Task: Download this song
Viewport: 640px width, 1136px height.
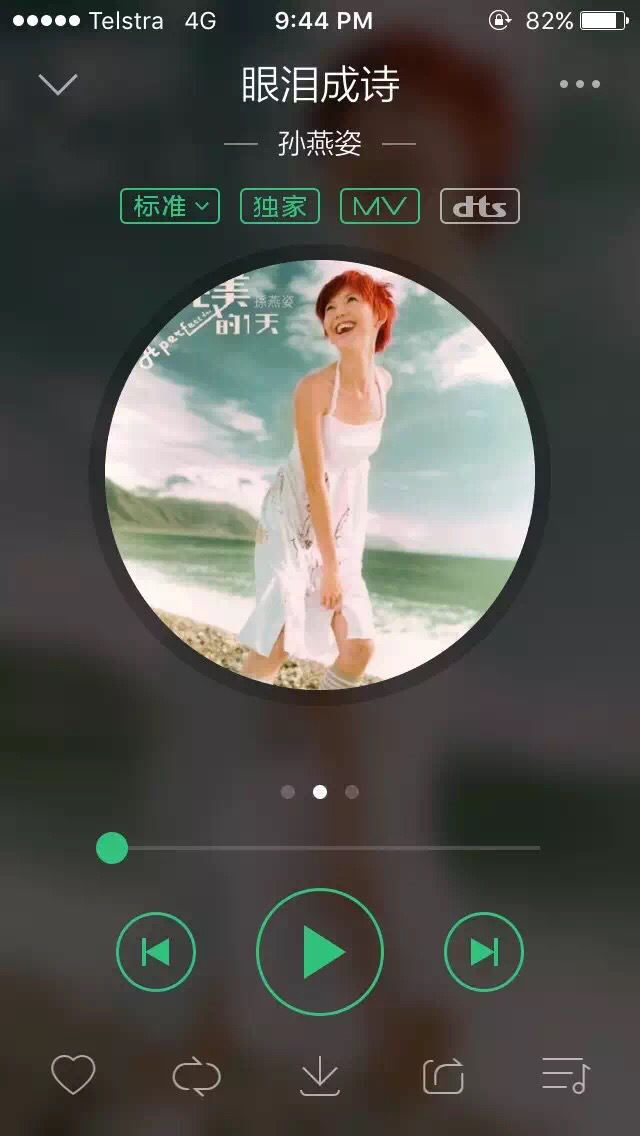Action: pos(320,1075)
